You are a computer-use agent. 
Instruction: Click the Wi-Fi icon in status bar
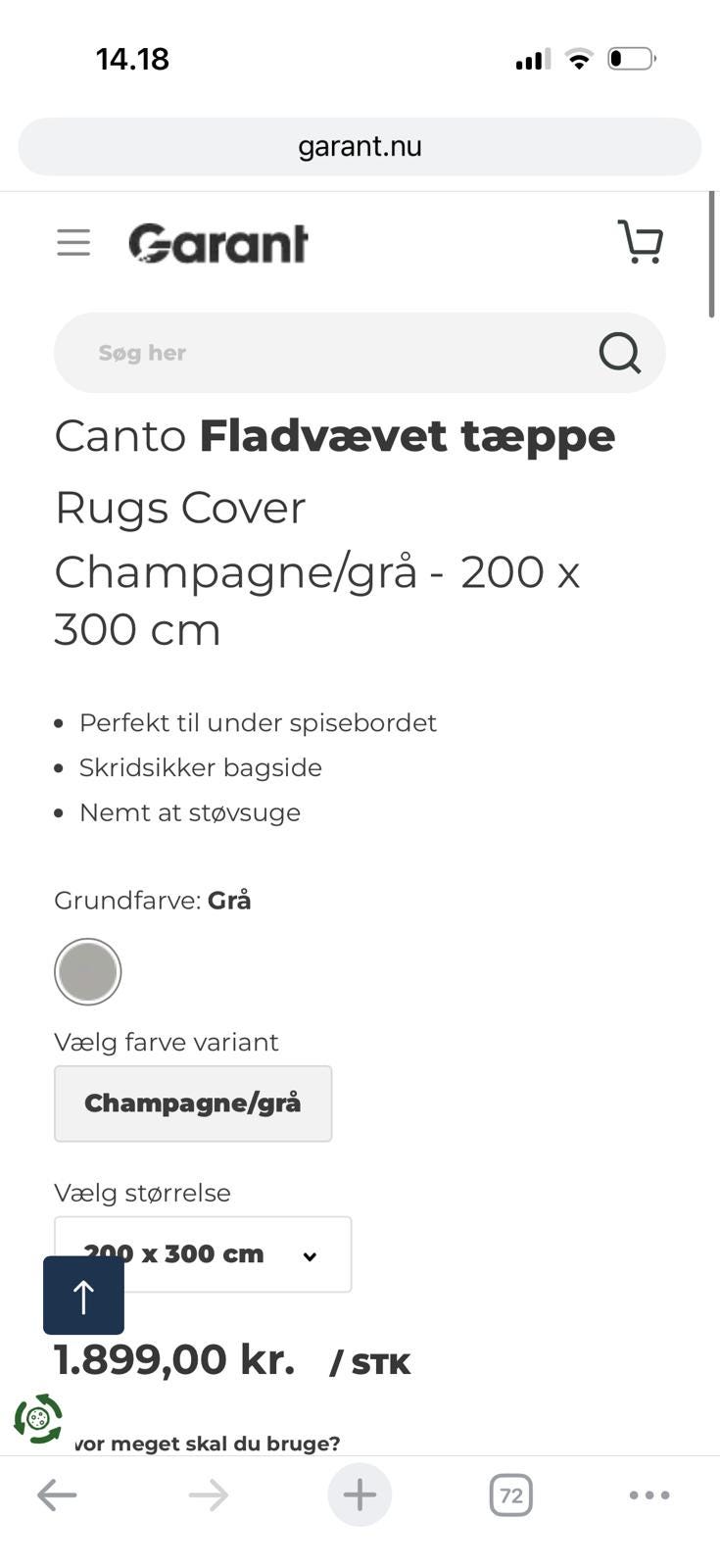click(x=579, y=58)
